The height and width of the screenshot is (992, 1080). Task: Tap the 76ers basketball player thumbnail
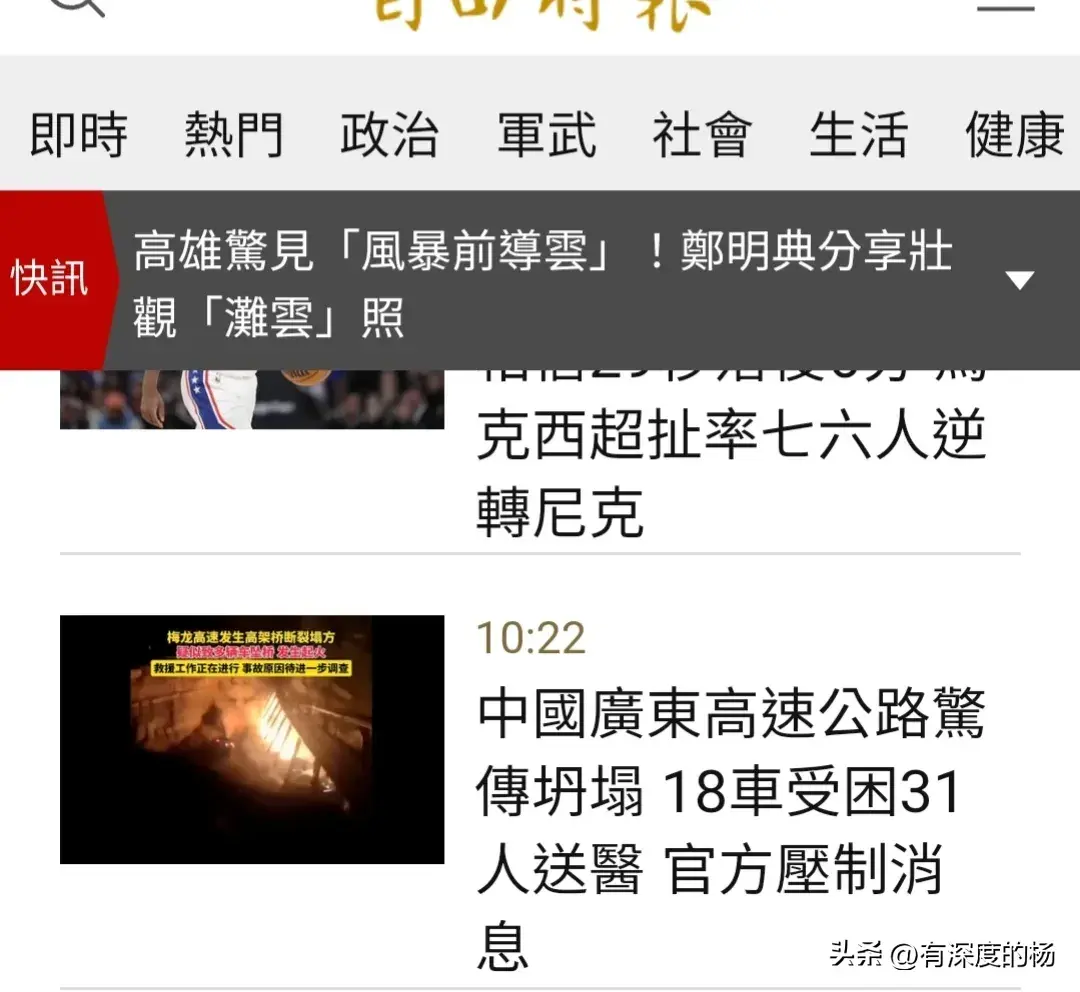click(252, 400)
